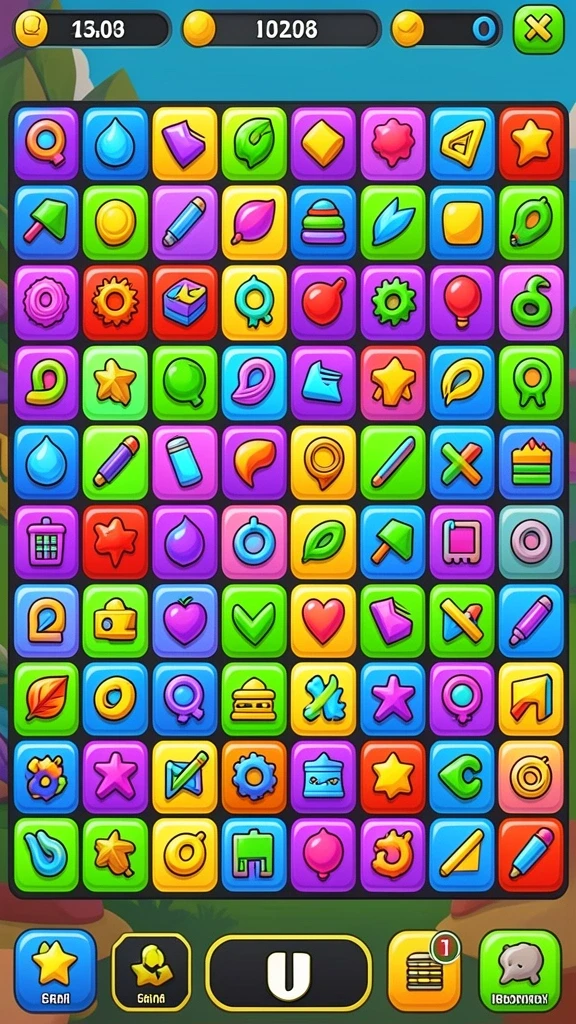The width and height of the screenshot is (576, 1024).
Task: Select the green letter C tile
Action: click(x=462, y=776)
